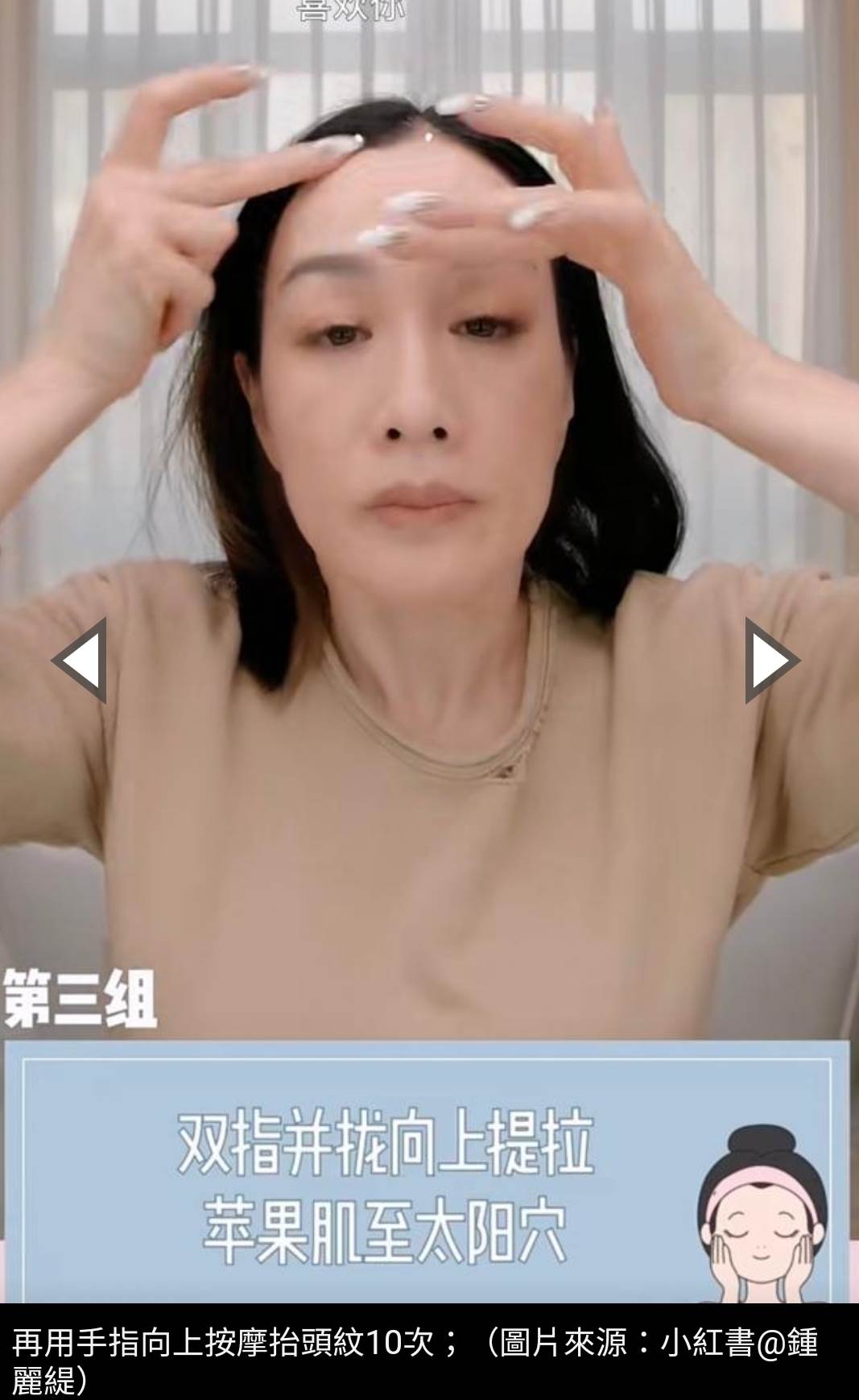
Task: Go to the previous gallery image
Action: point(81,661)
